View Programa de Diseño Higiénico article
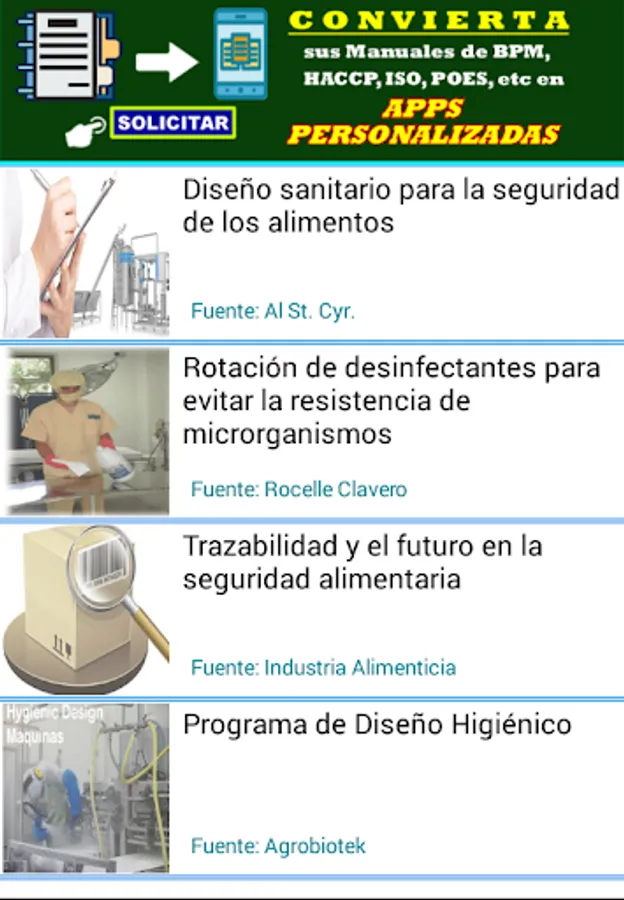The height and width of the screenshot is (900, 624). (377, 724)
